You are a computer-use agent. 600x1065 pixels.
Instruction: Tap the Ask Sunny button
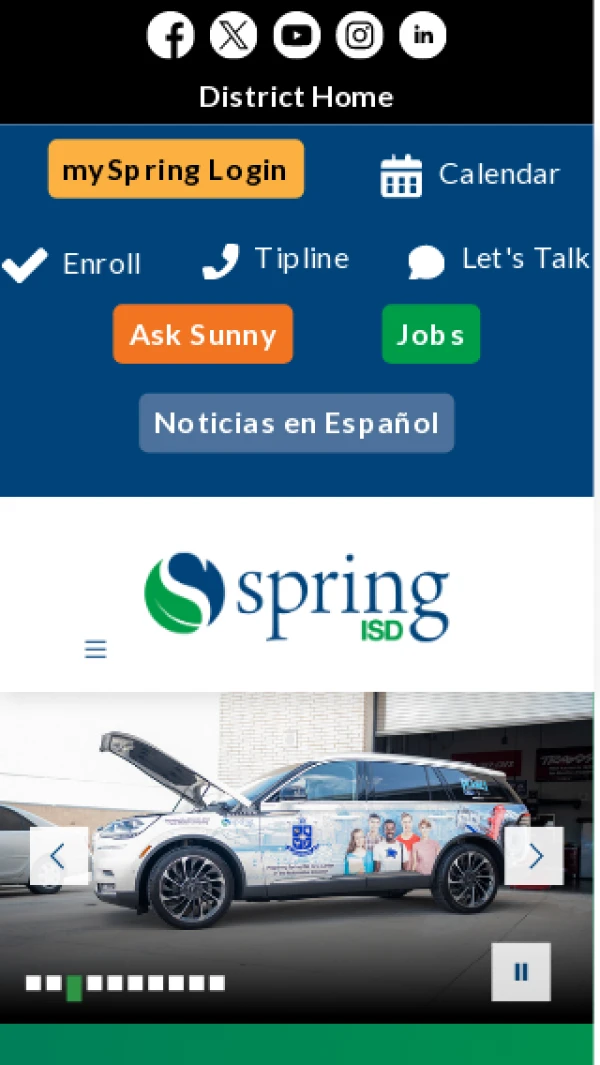[203, 335]
